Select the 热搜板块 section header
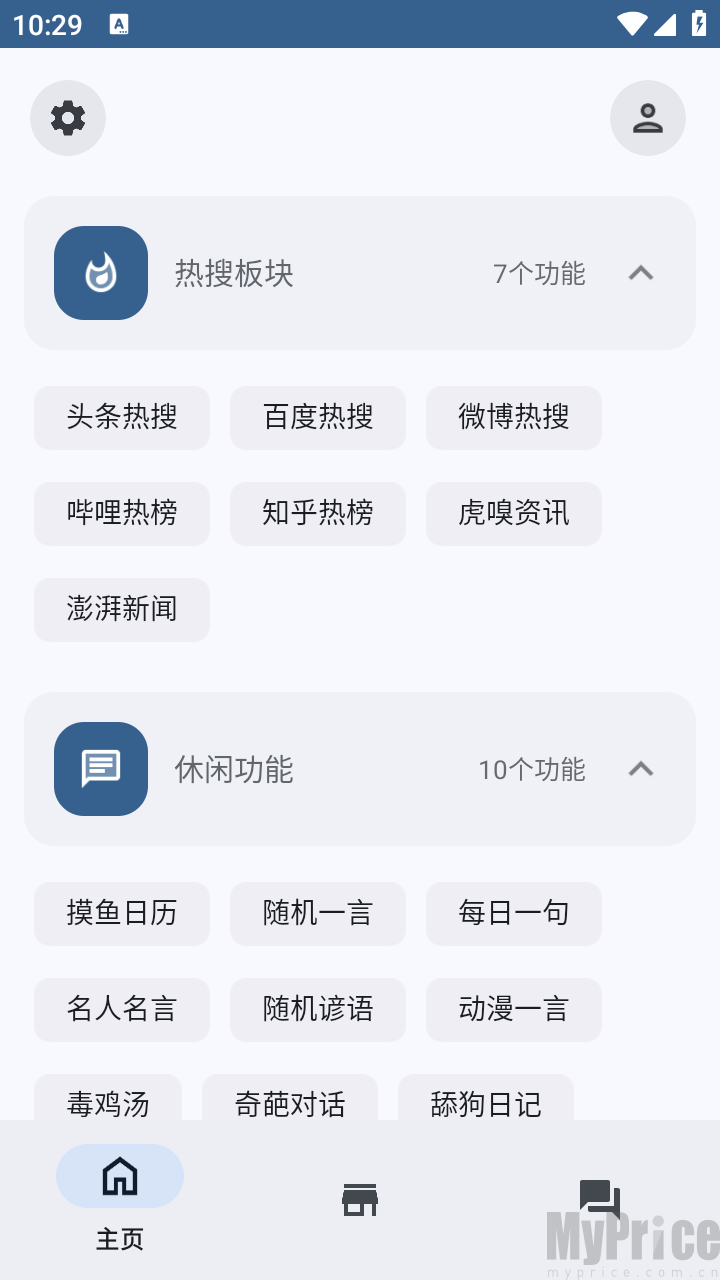Image resolution: width=720 pixels, height=1280 pixels. click(234, 273)
